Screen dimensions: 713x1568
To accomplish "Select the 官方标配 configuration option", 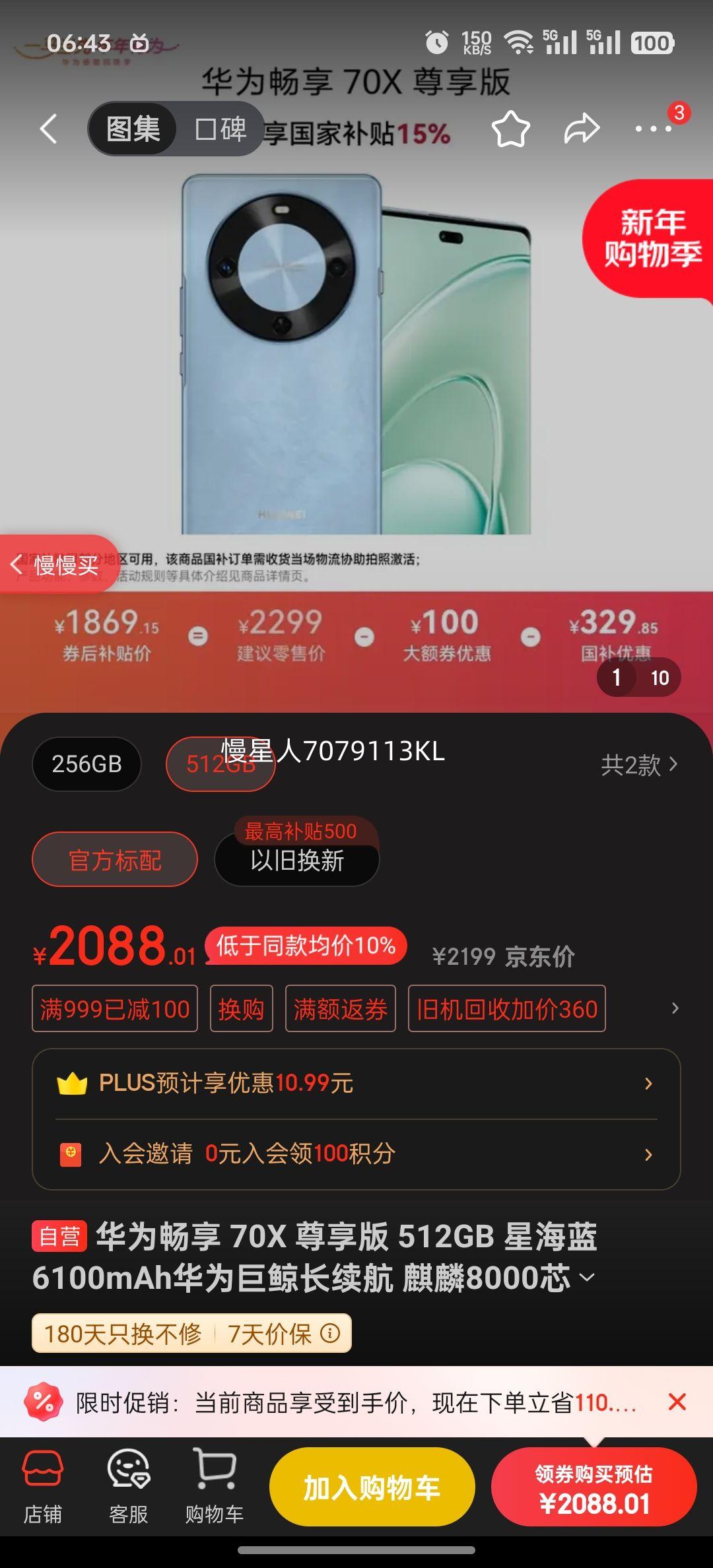I will click(114, 859).
